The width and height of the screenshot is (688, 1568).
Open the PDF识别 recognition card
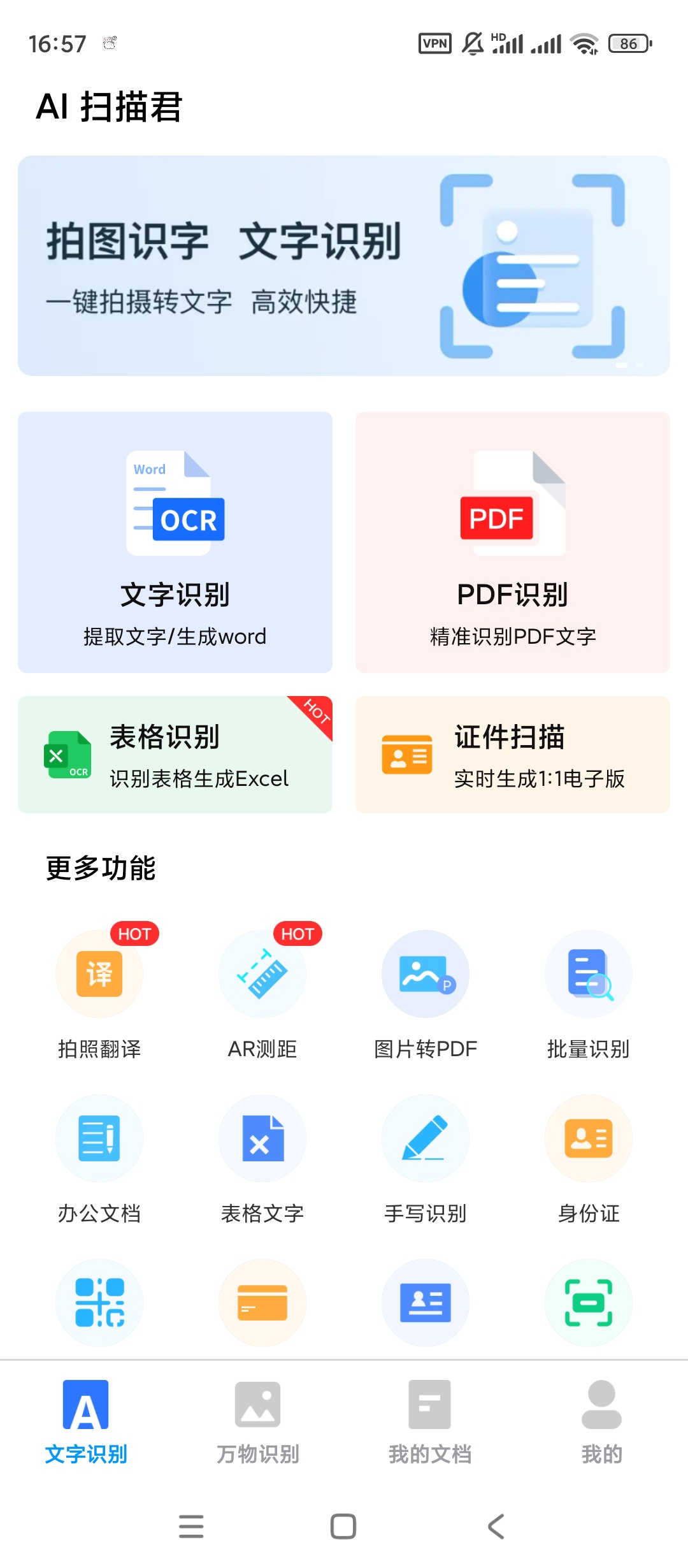513,542
